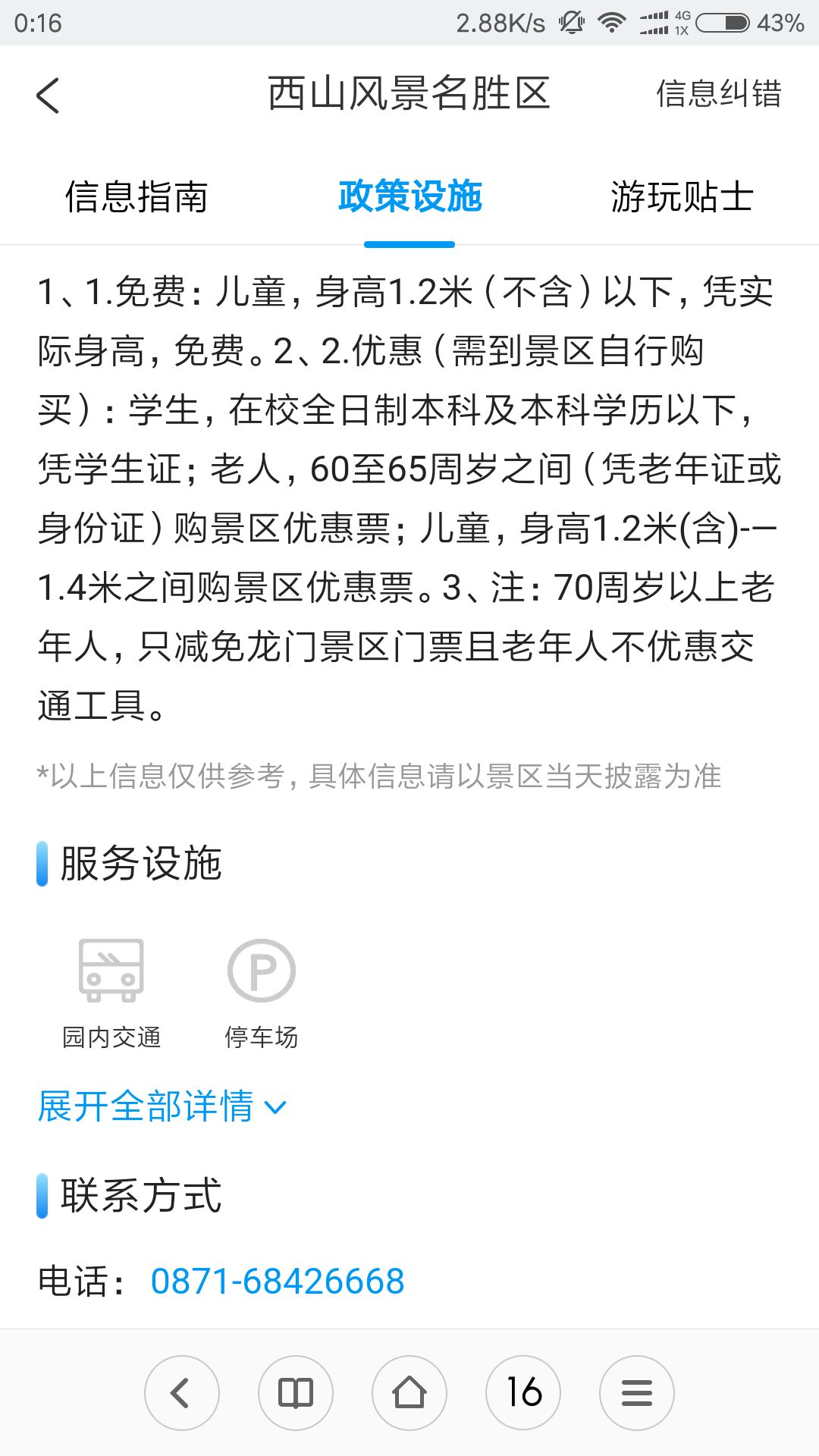
Task: Open the 16 tabs switcher
Action: pyautogui.click(x=523, y=1393)
